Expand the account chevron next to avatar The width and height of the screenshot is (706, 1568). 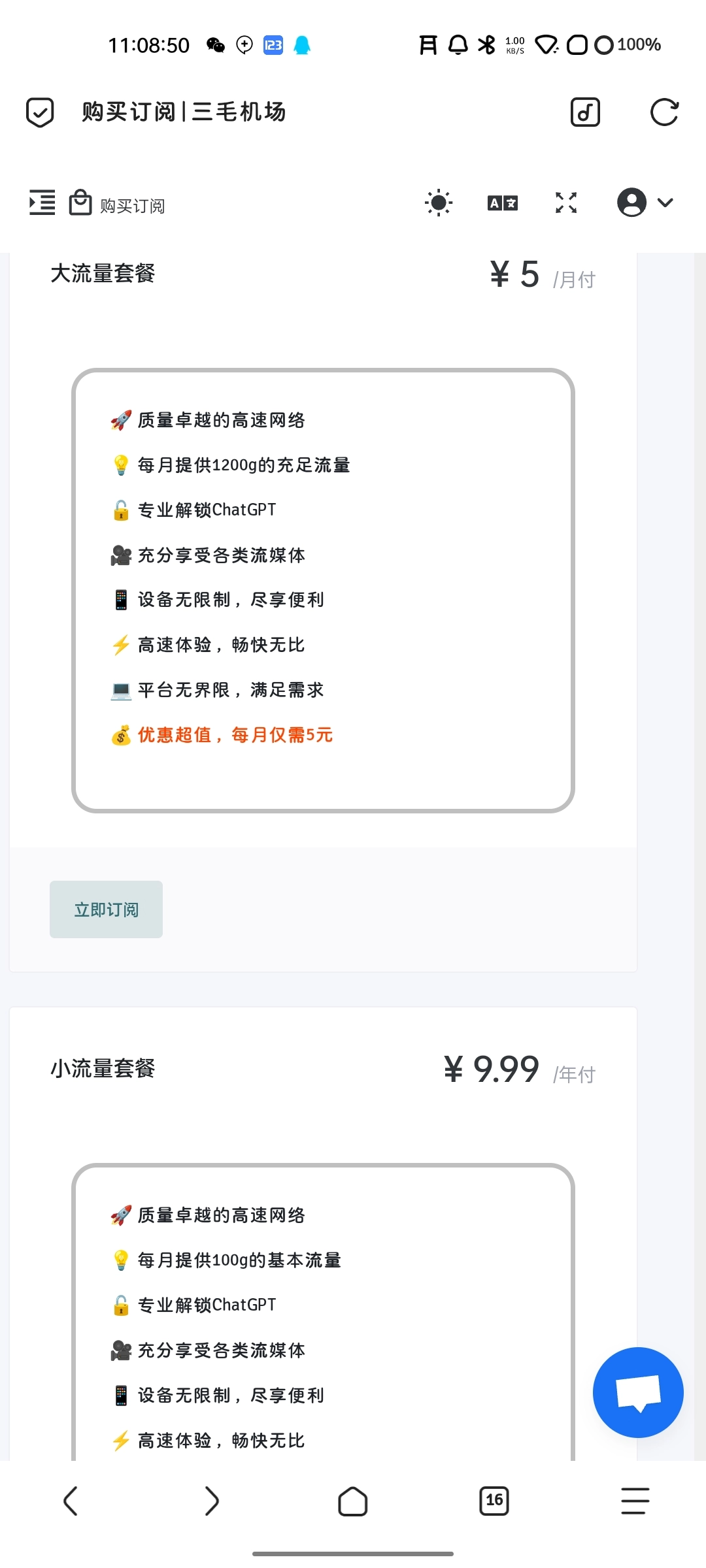[665, 203]
